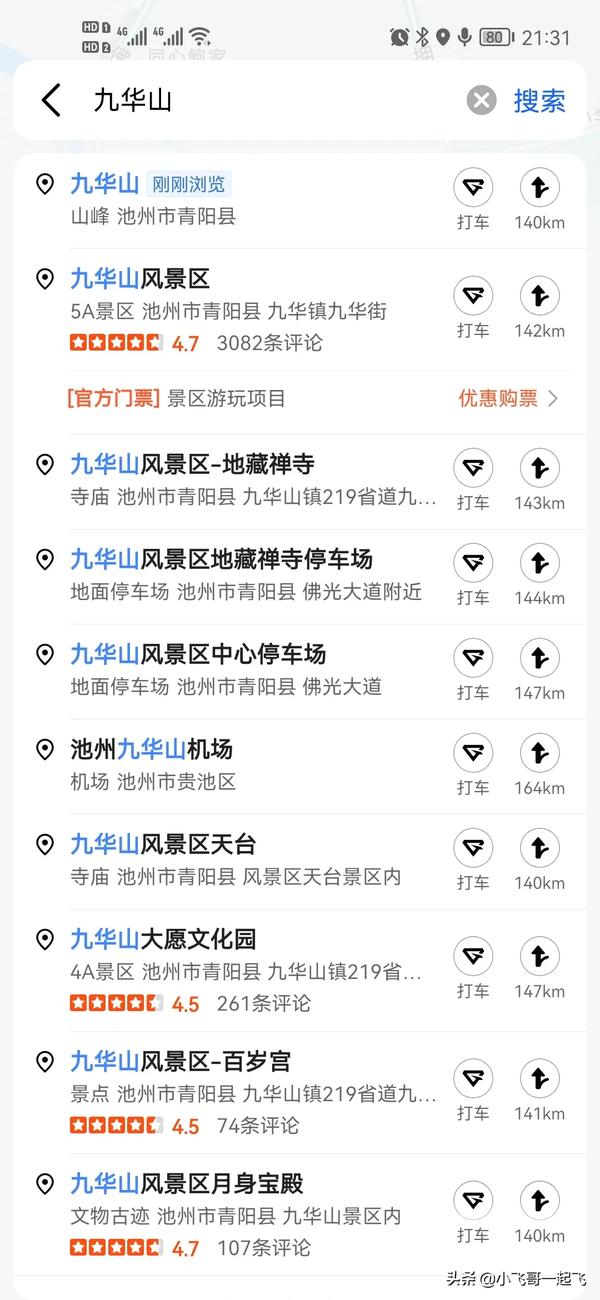Hail a ride to 九华山风景区
Screen dimensions: 600x1300
pyautogui.click(x=473, y=308)
